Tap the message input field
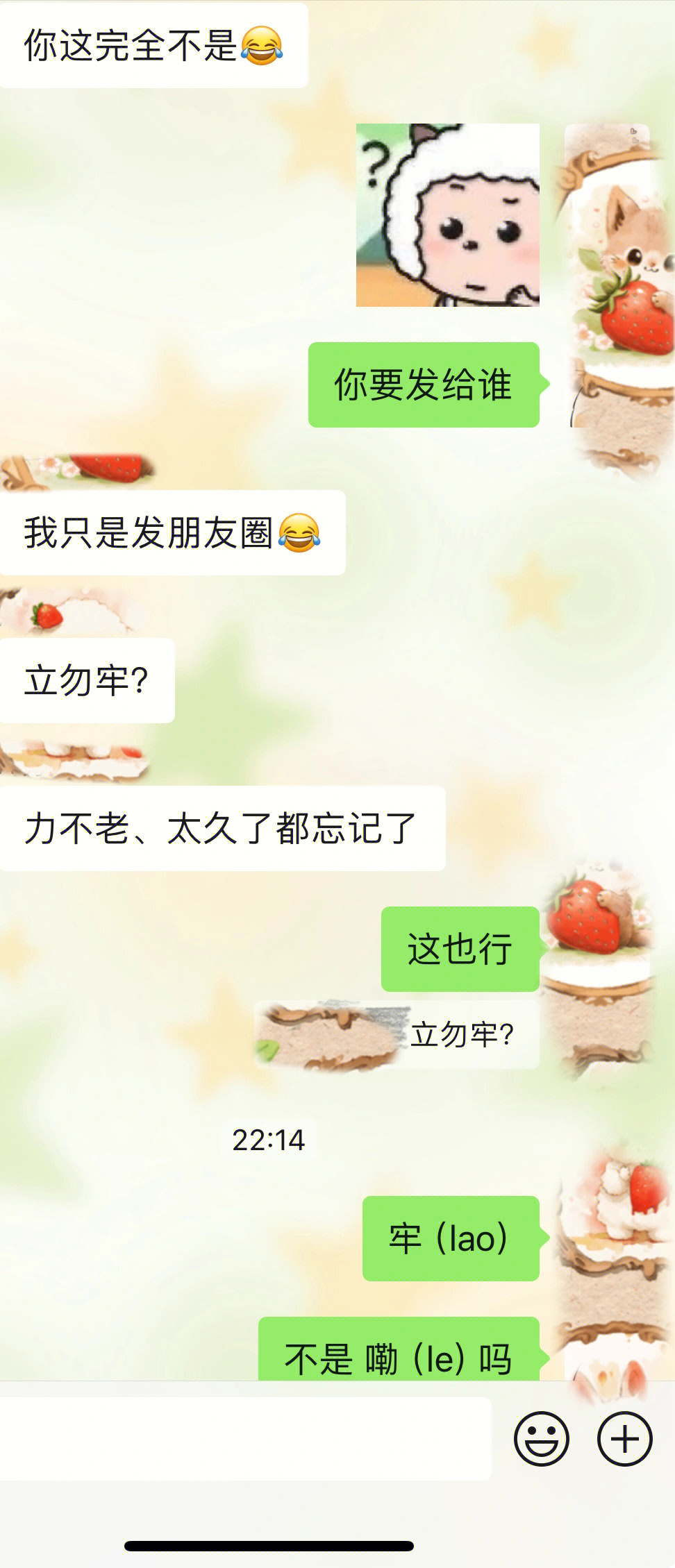675x1568 pixels. (244, 1439)
